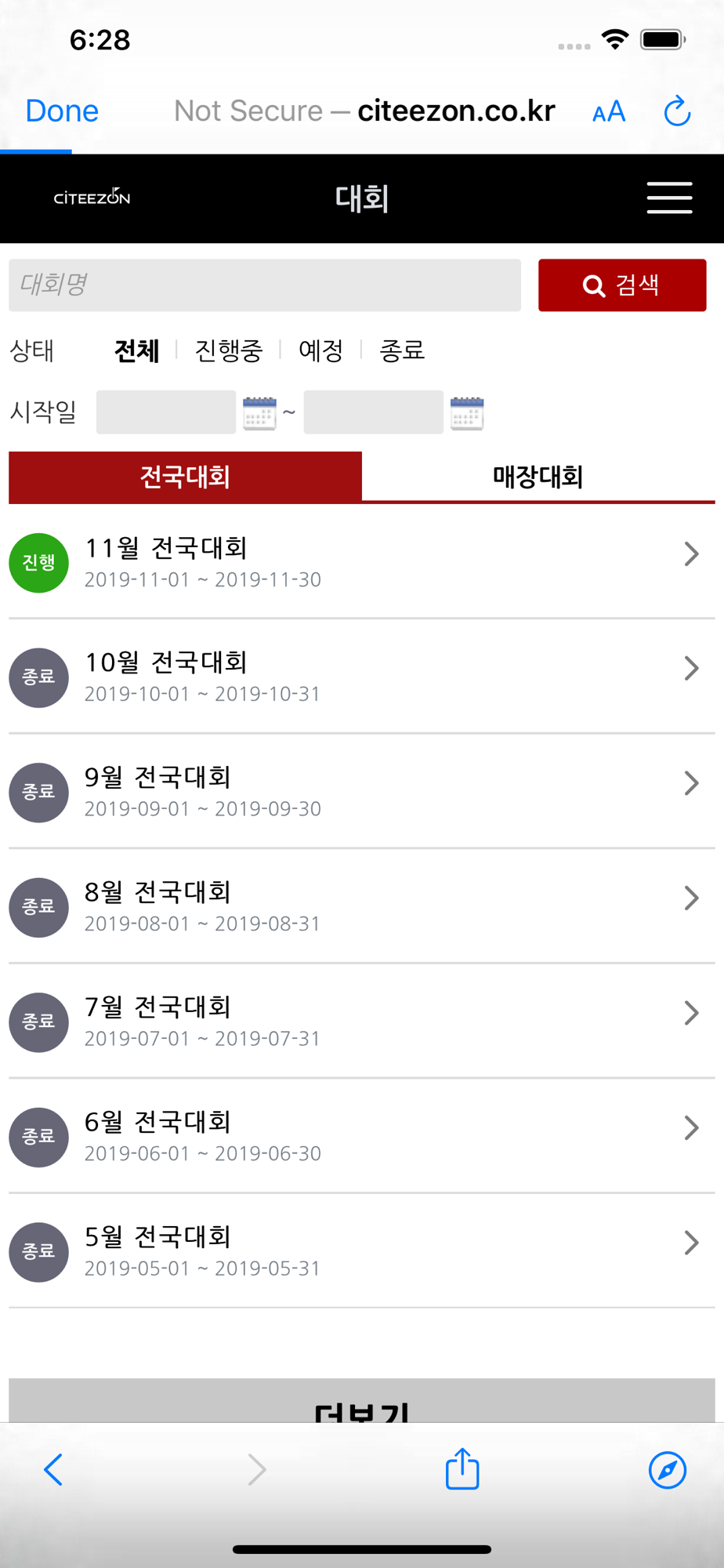Reload the citeezon.co.kr page

point(677,111)
